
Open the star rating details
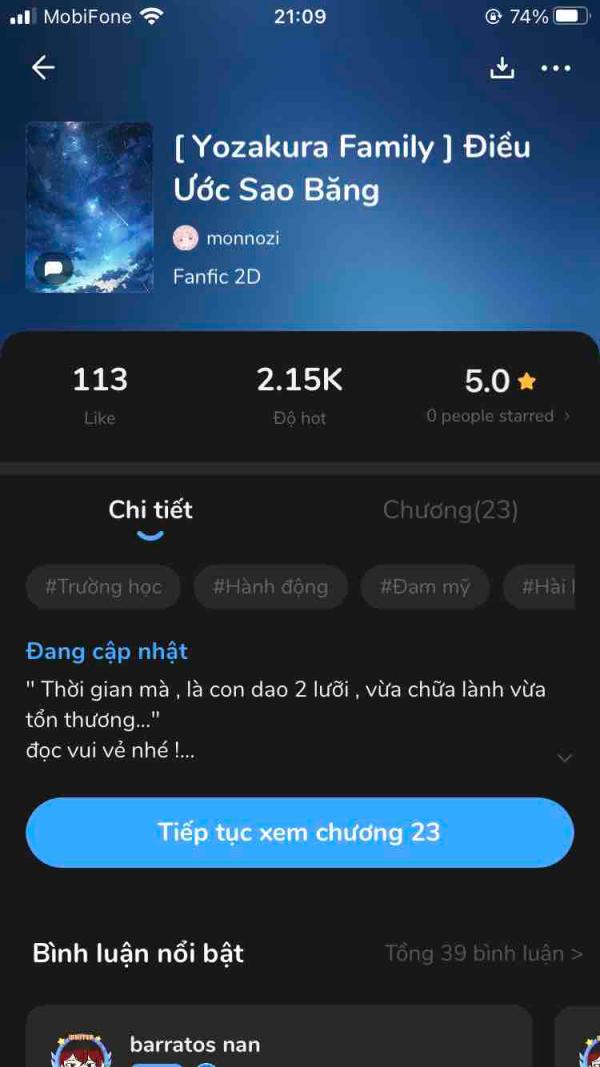[x=500, y=395]
